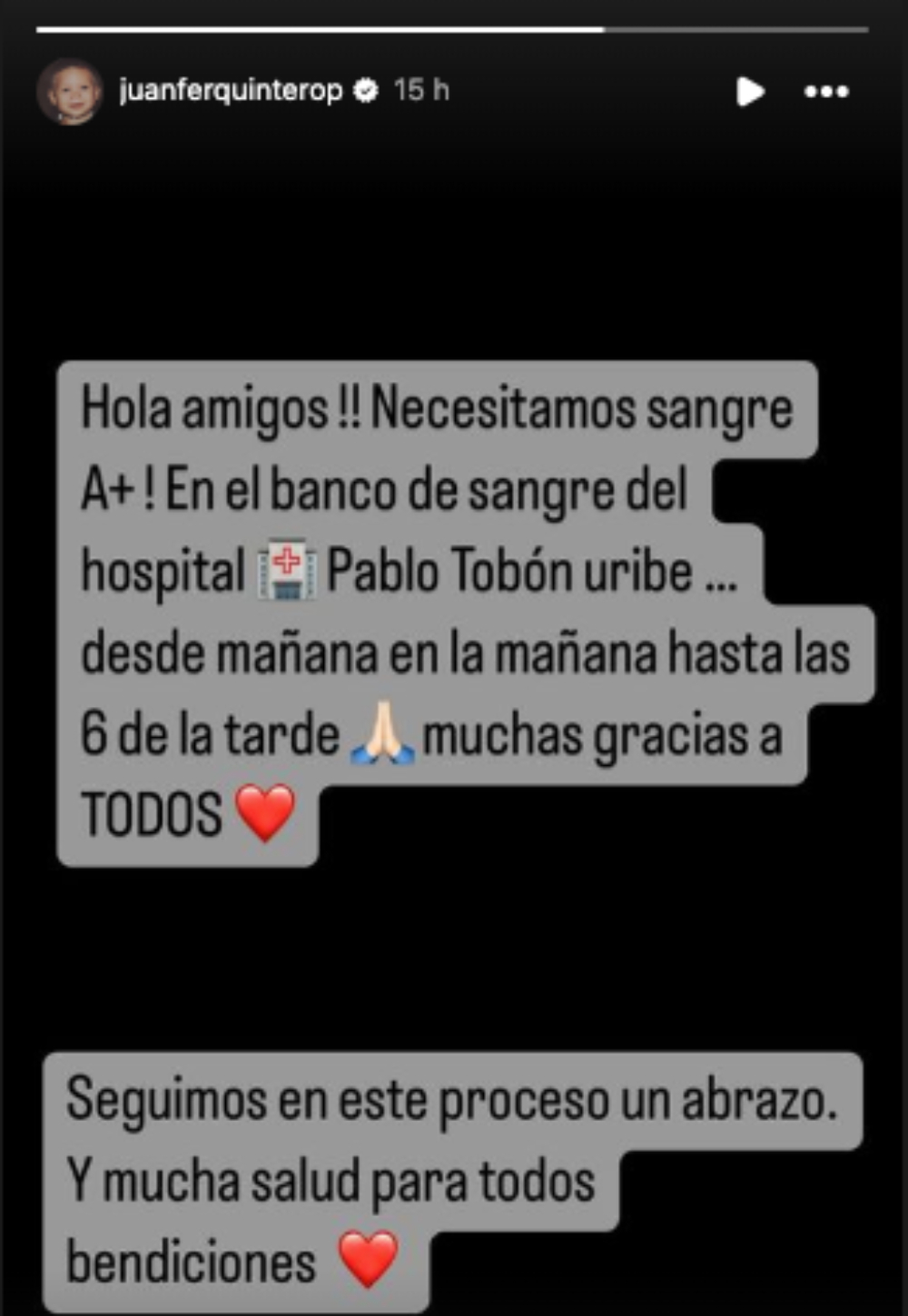Open juanferquinterop's profile picture

click(x=69, y=91)
